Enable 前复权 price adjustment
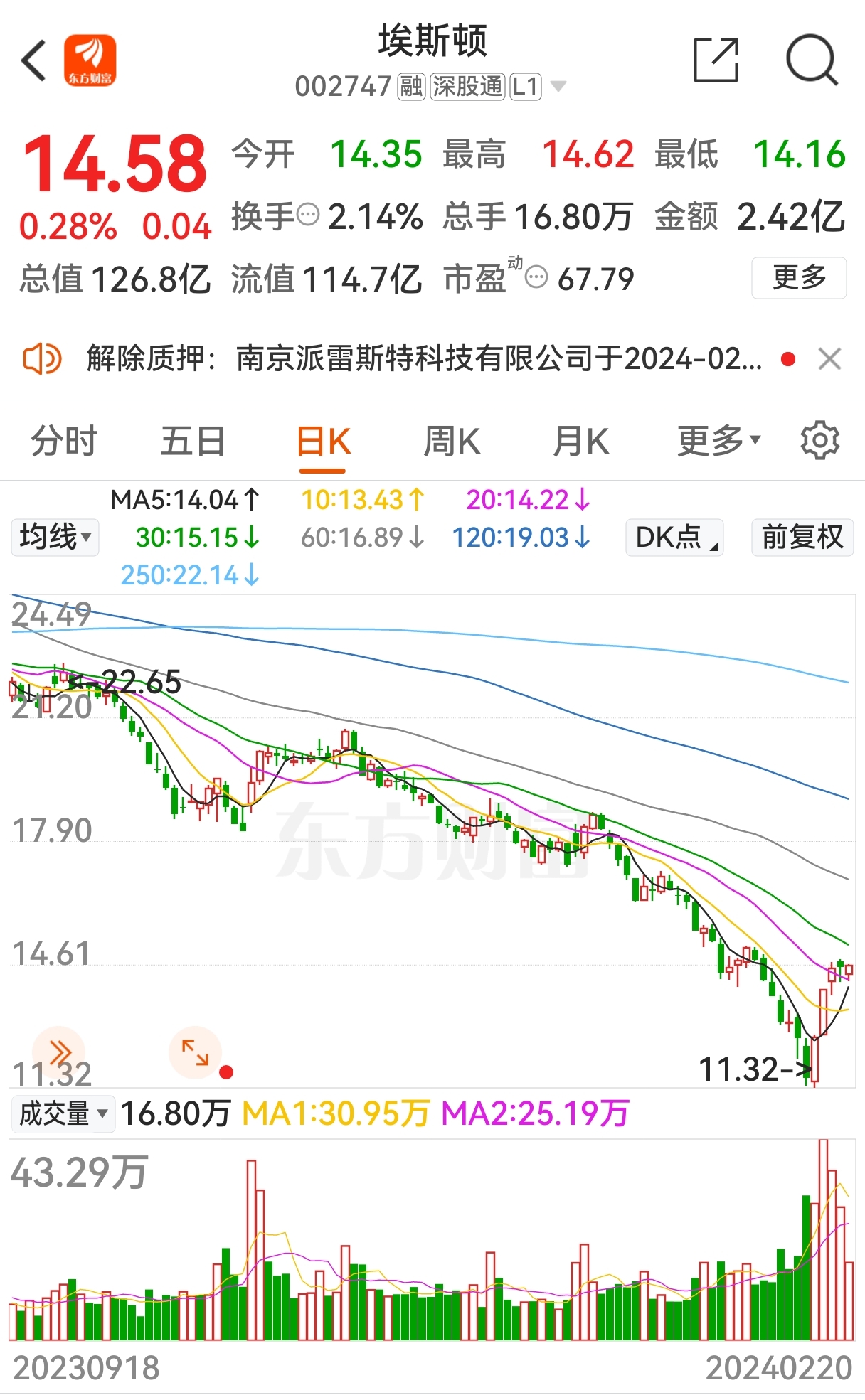 802,538
